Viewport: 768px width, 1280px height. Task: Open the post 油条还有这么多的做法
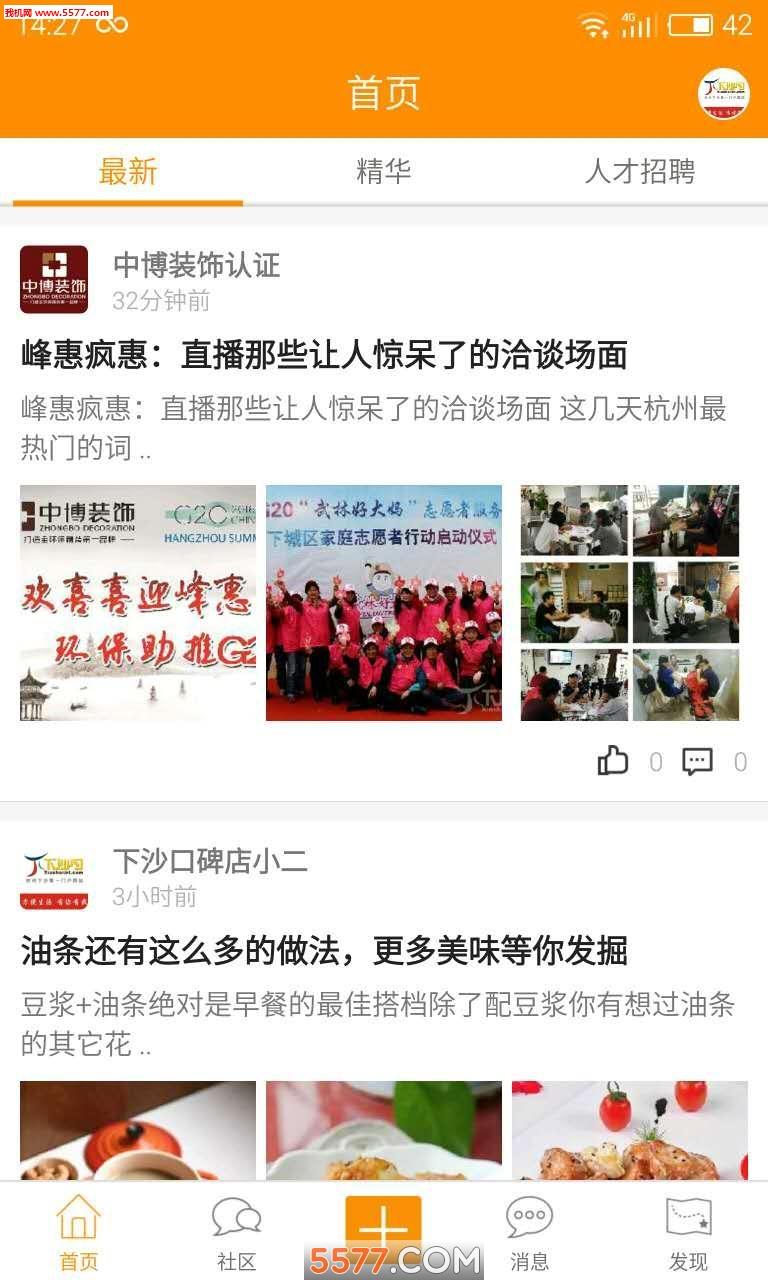point(324,950)
